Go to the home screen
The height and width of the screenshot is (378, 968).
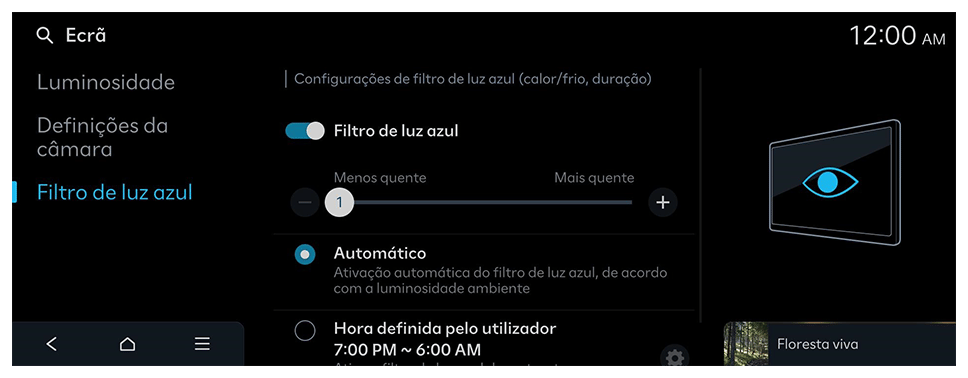(x=127, y=344)
